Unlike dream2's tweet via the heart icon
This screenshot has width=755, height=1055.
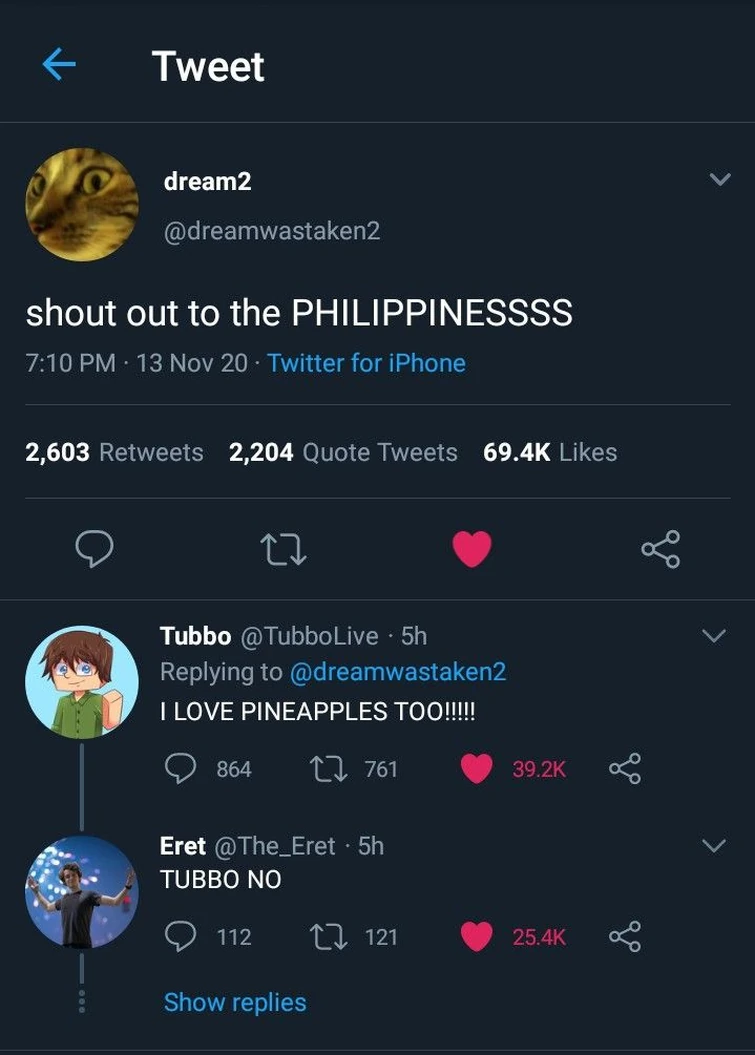[x=472, y=548]
